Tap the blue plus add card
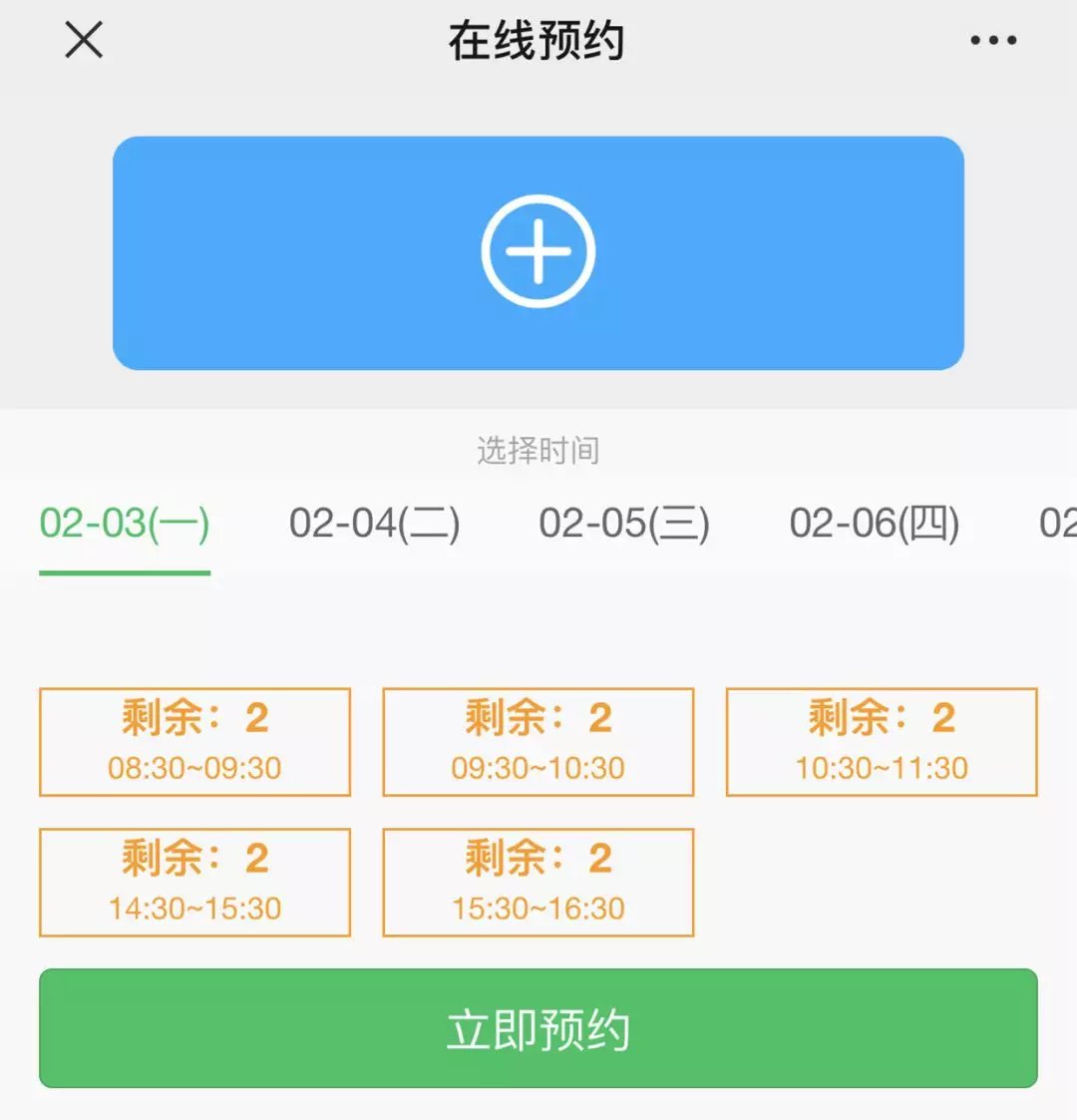 [x=538, y=252]
